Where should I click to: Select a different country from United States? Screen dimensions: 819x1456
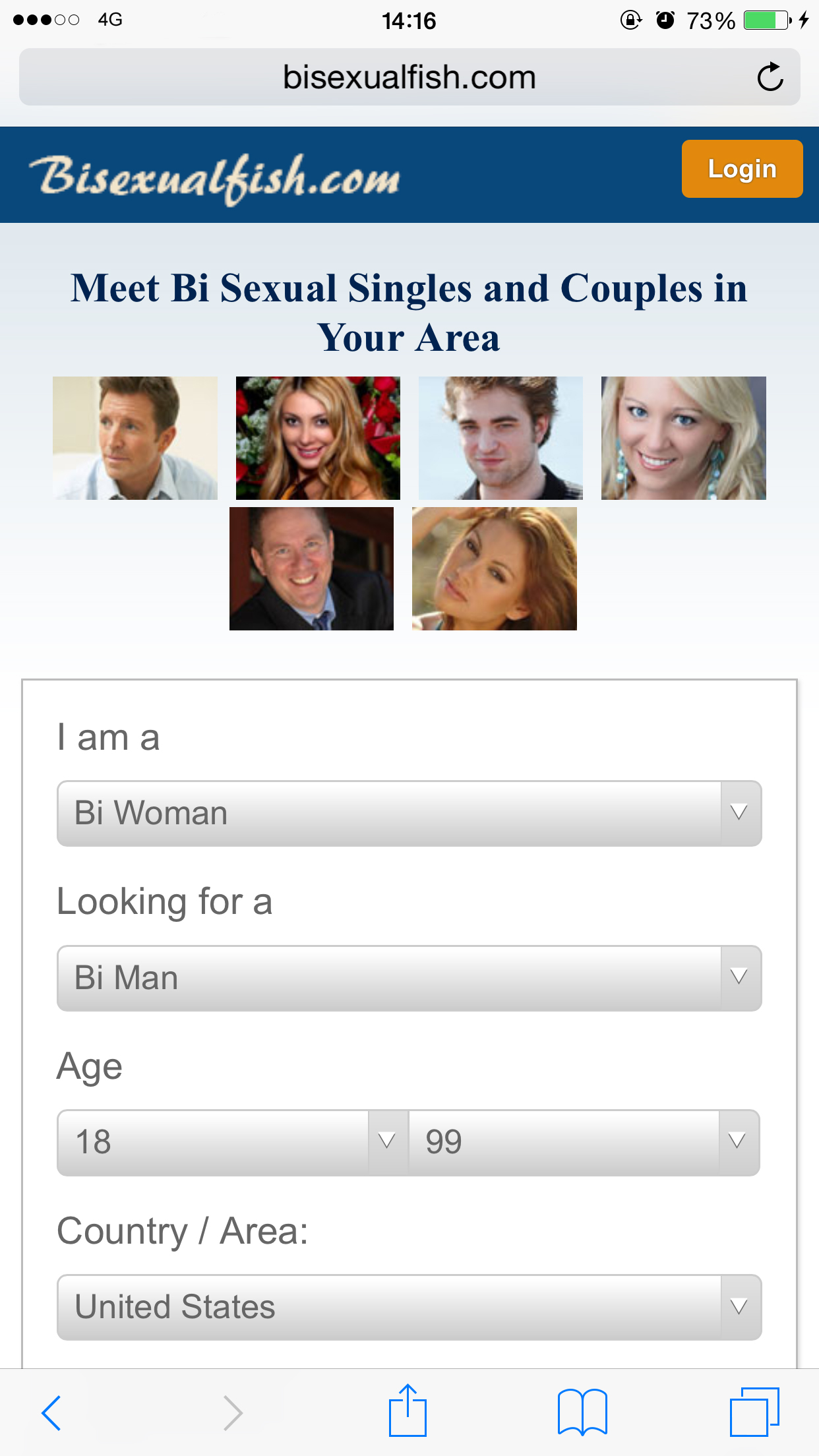[409, 1307]
